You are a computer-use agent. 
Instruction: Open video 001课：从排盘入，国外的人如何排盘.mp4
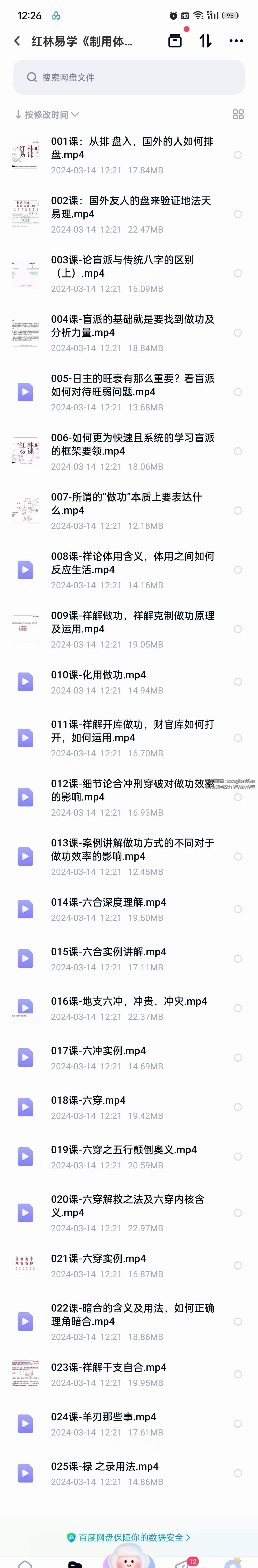tap(132, 148)
